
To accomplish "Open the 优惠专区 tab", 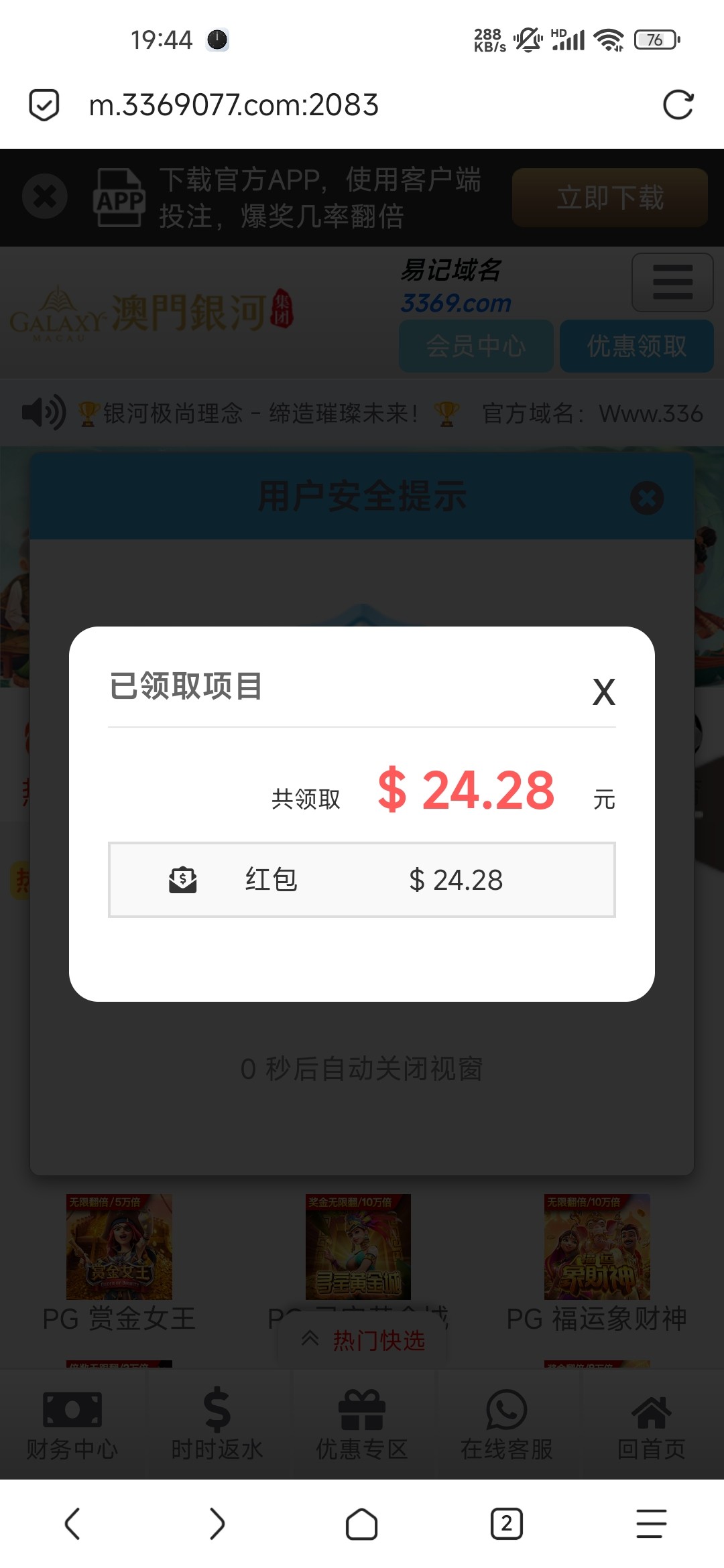I will (x=362, y=1425).
